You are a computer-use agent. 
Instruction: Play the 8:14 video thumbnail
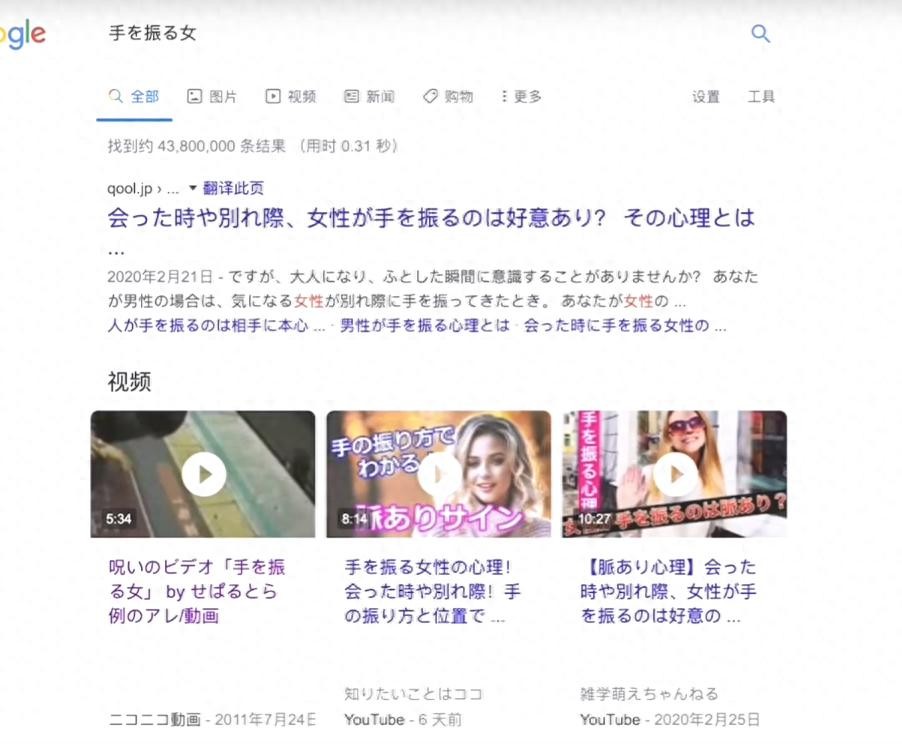tap(439, 474)
